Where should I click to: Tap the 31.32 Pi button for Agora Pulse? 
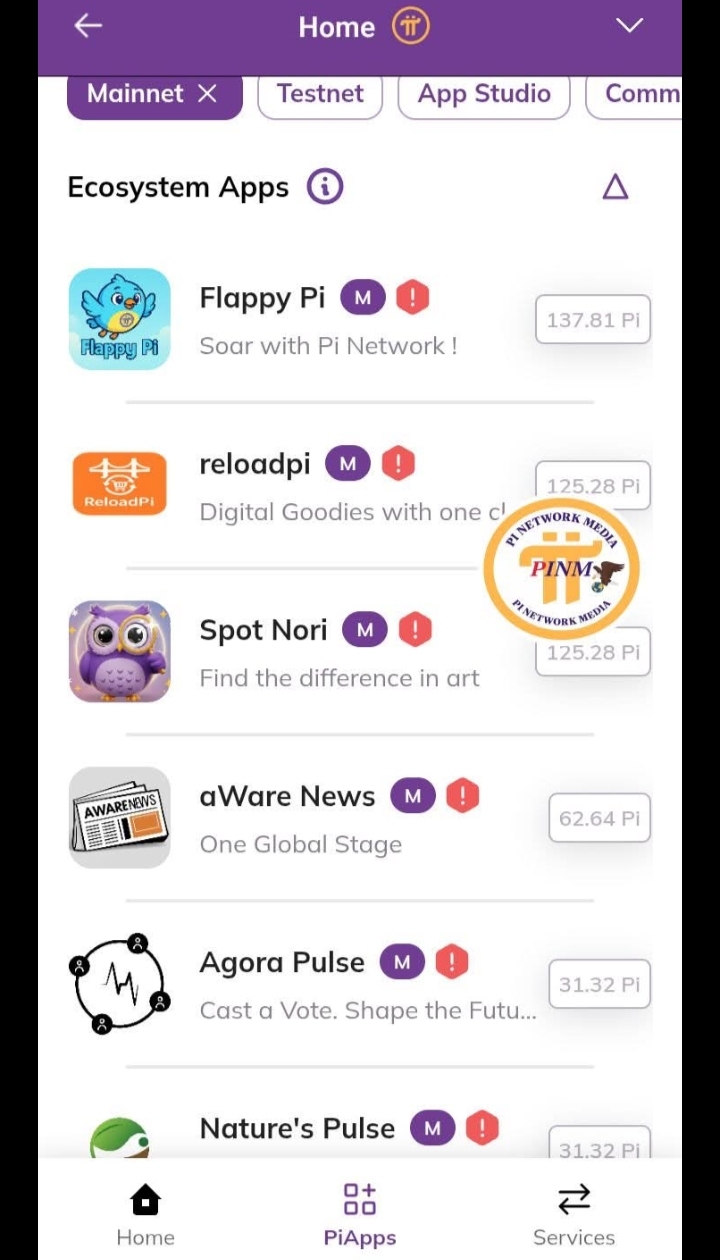(599, 984)
